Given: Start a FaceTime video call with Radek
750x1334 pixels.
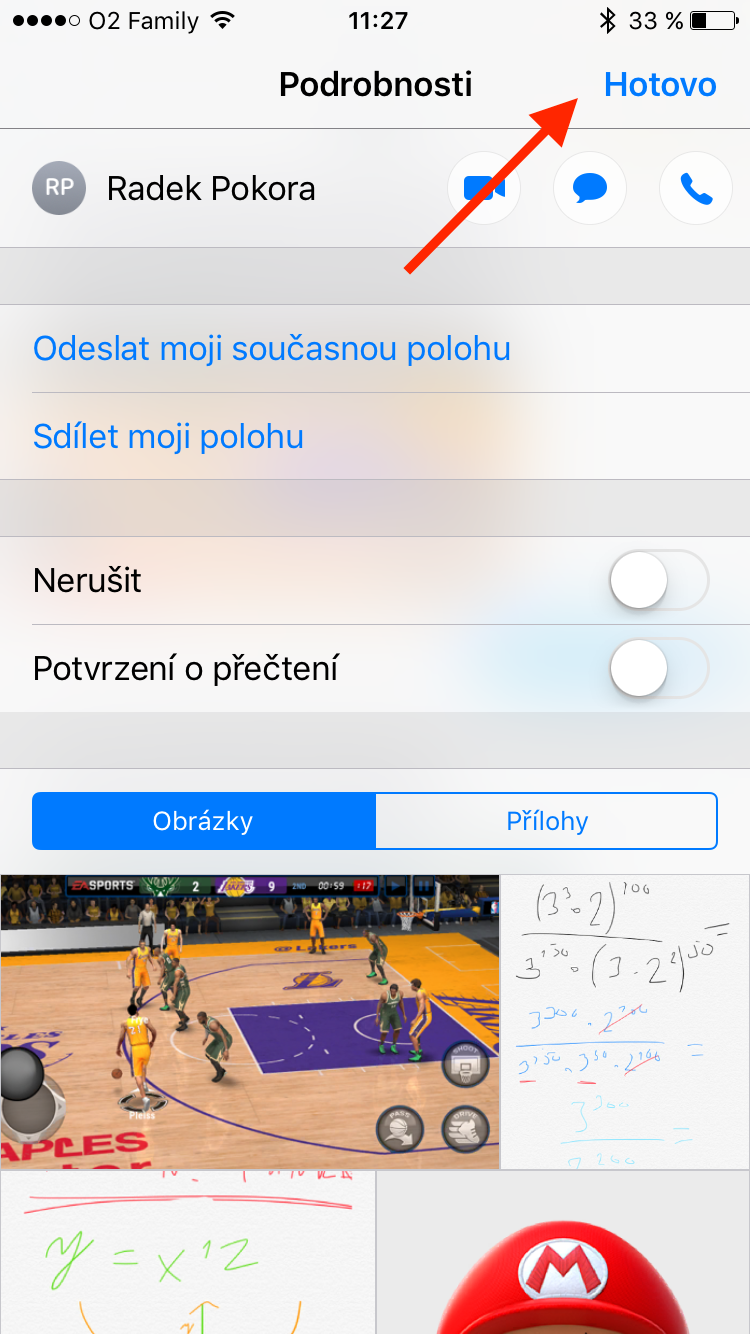Looking at the screenshot, I should pos(484,188).
